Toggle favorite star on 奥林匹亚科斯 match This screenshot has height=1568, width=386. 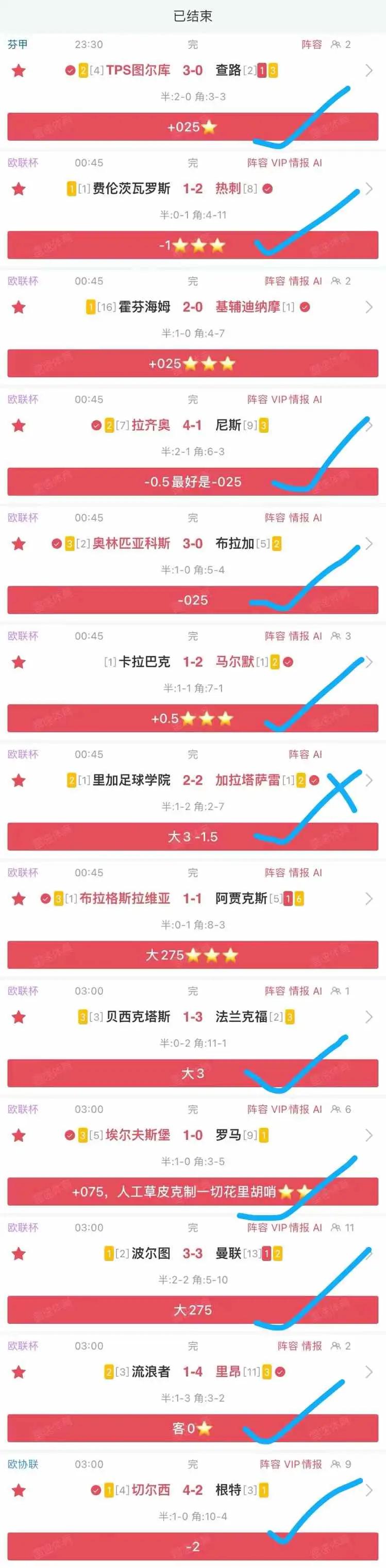click(x=19, y=544)
